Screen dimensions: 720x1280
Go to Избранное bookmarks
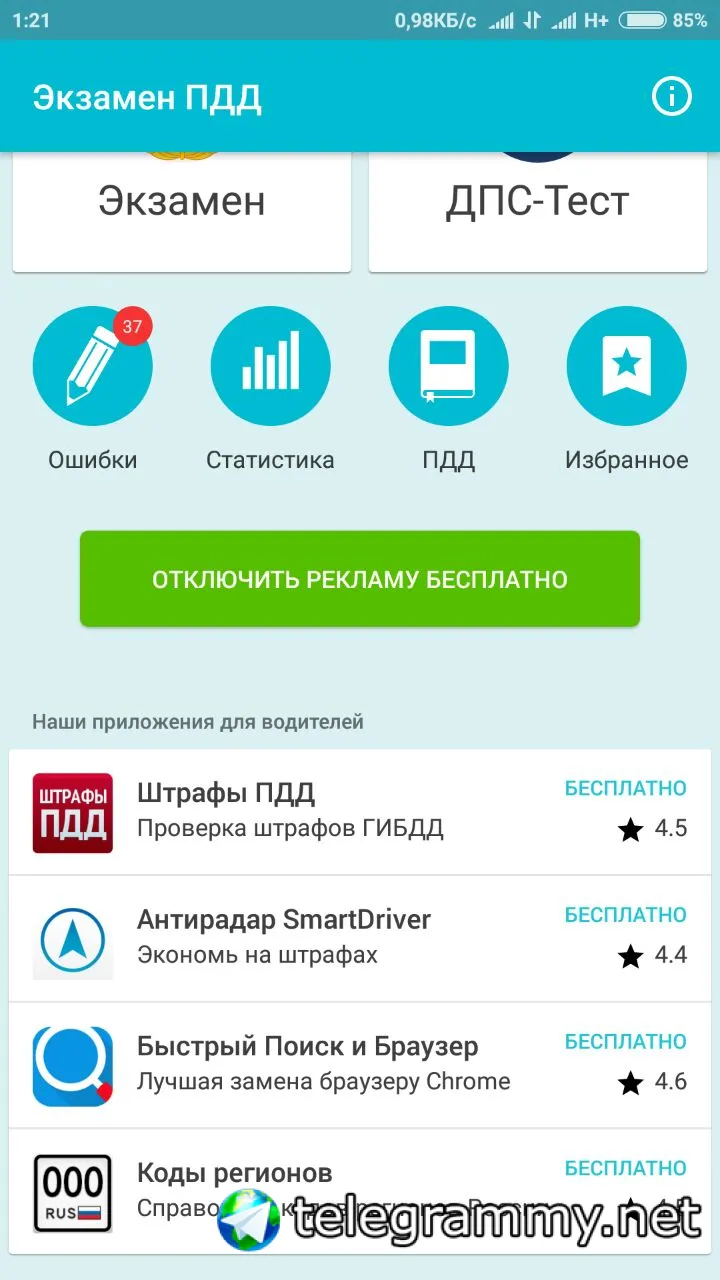pos(626,366)
